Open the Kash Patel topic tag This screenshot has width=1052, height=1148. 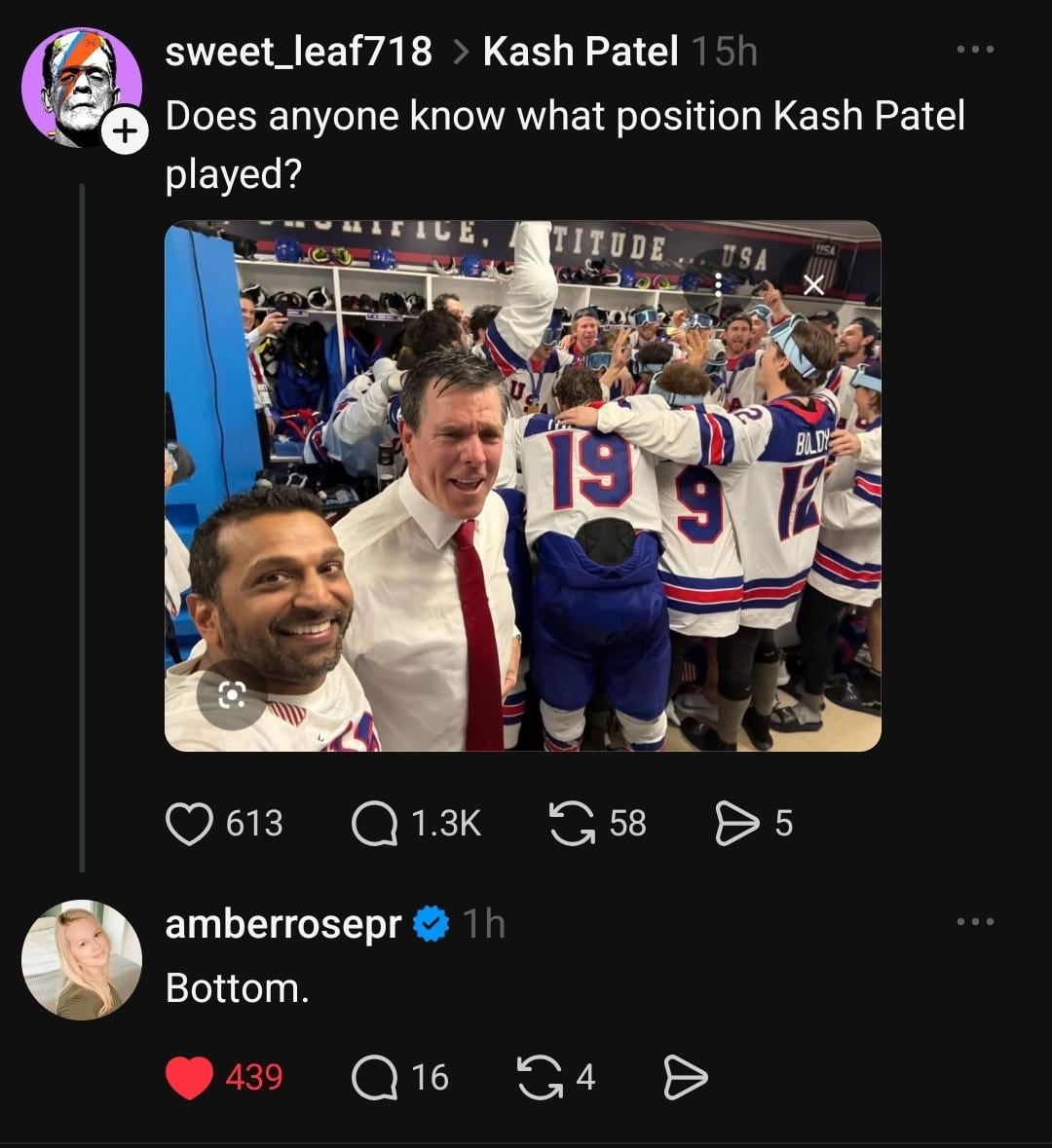(581, 51)
